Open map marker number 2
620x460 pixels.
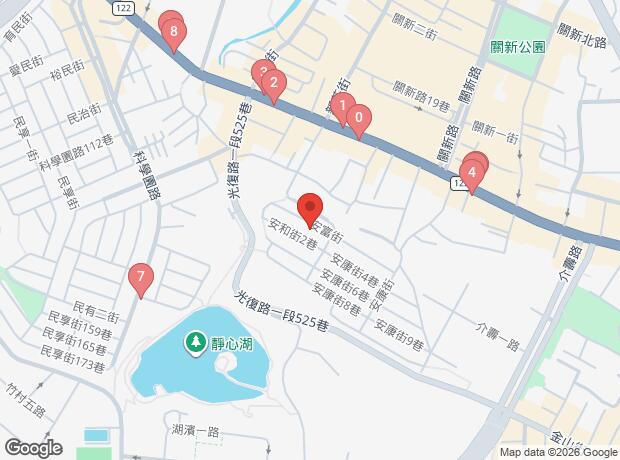pos(272,85)
